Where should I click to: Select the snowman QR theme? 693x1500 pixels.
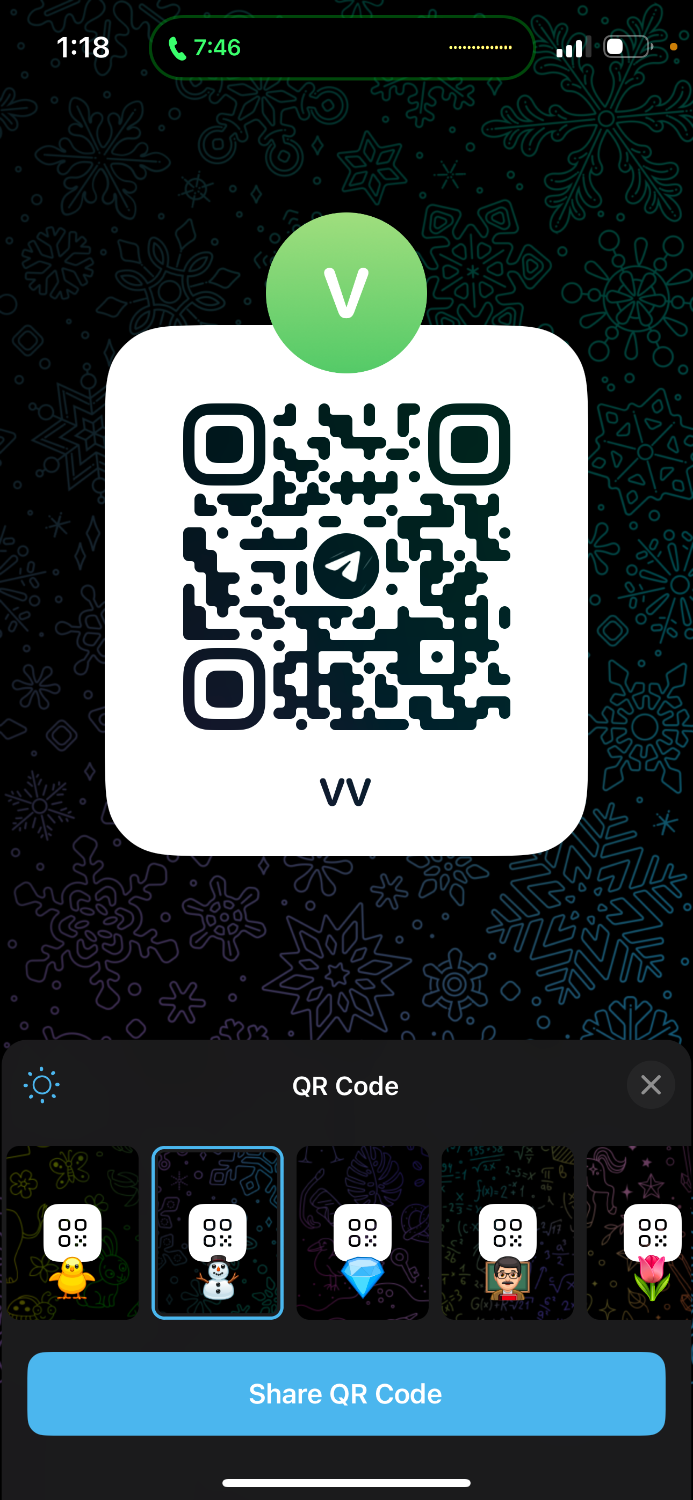tap(217, 1233)
